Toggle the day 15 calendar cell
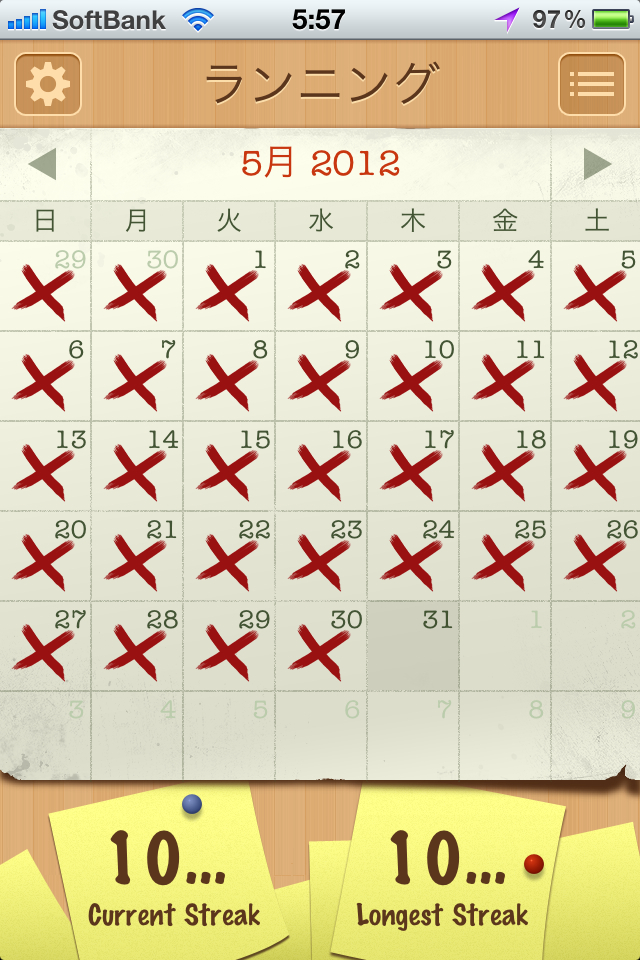This screenshot has height=960, width=640. (229, 466)
